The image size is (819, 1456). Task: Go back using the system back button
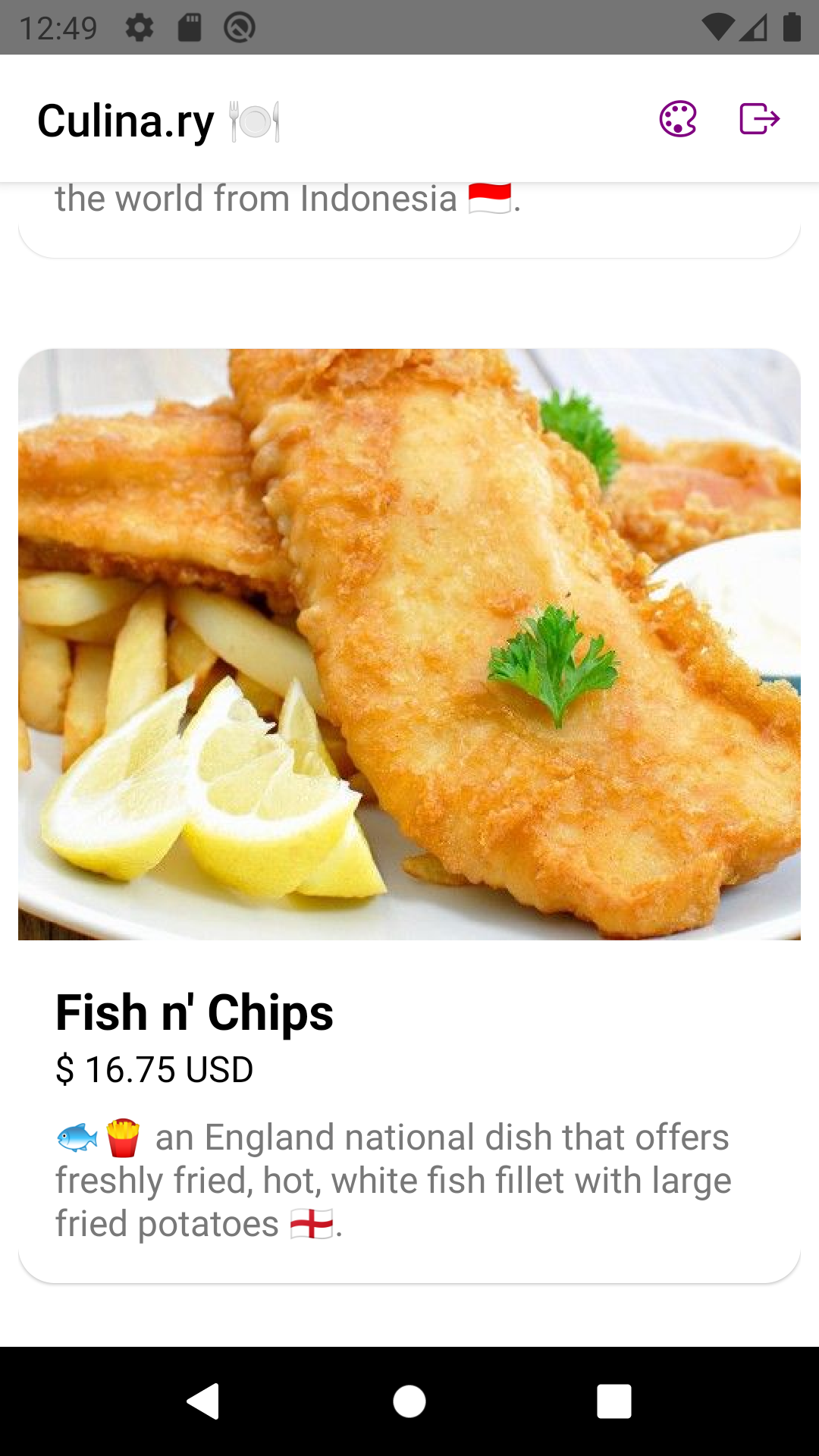tap(203, 1401)
